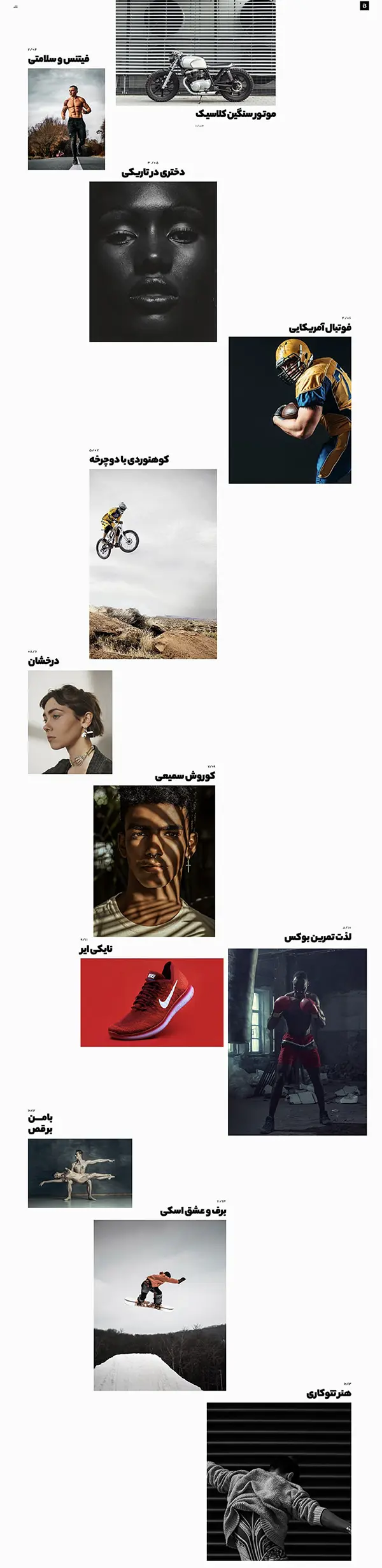This screenshot has width=382, height=1568.
Task: Open the کوهنوردی با دوچرخه photo
Action: coord(153,563)
